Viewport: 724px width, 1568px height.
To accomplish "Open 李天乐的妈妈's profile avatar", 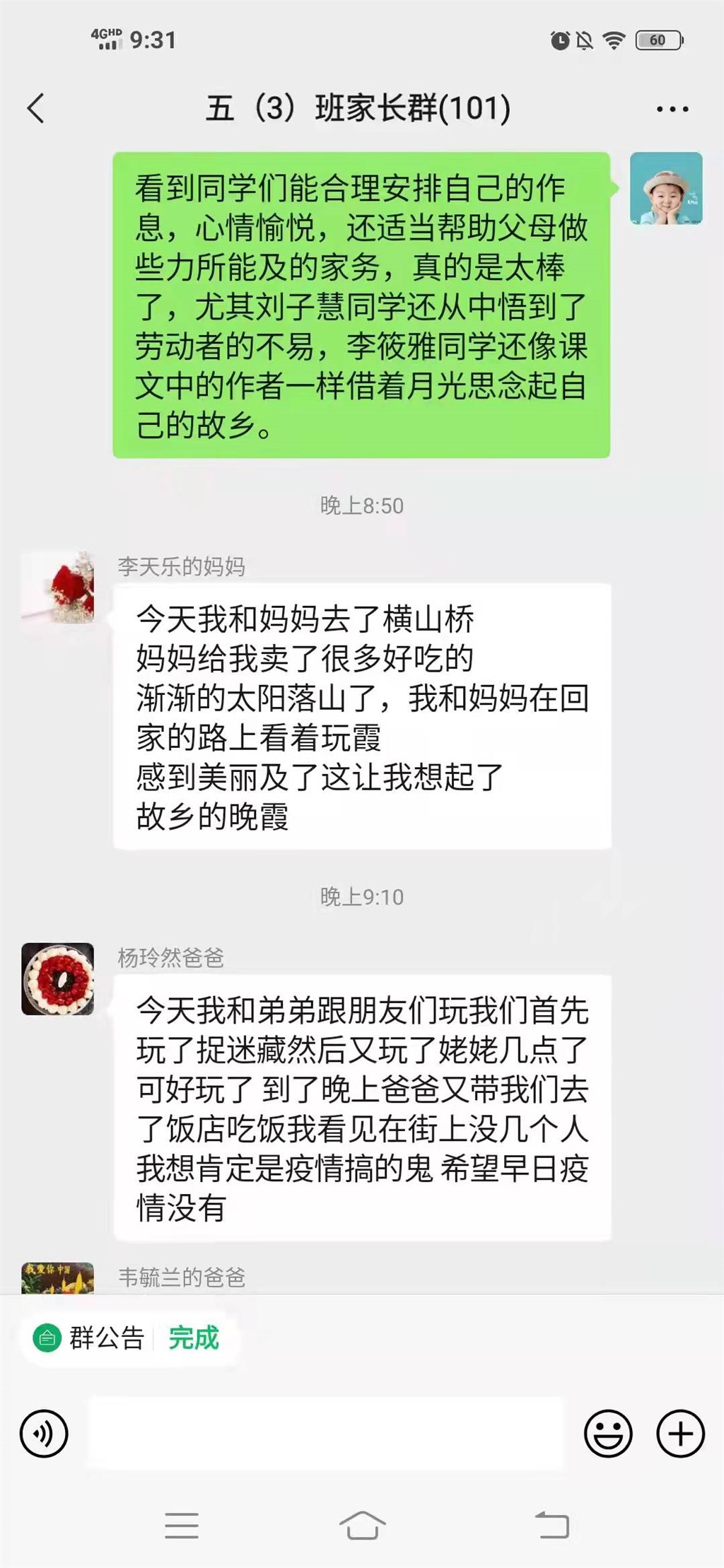I will (58, 588).
